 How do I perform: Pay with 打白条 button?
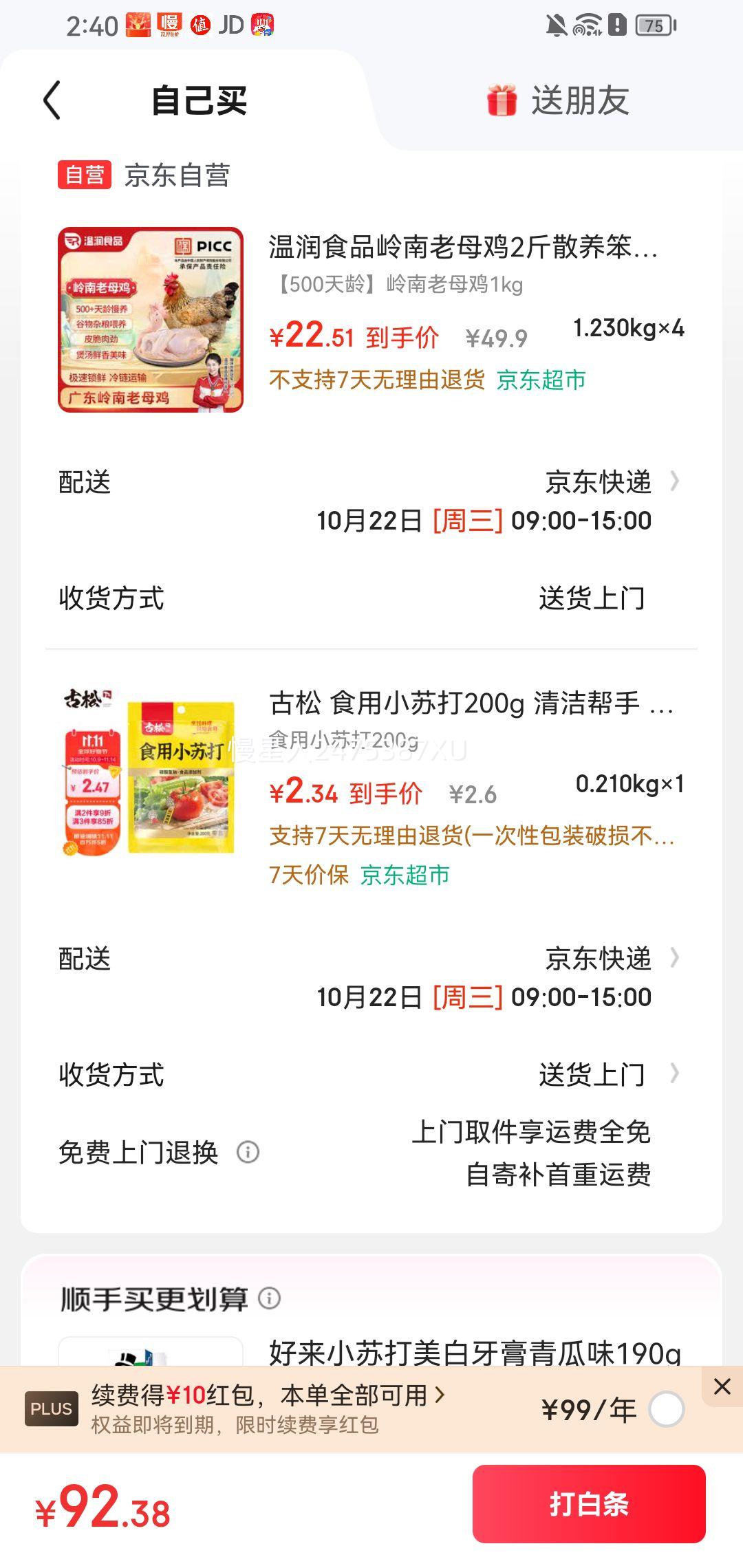589,1504
